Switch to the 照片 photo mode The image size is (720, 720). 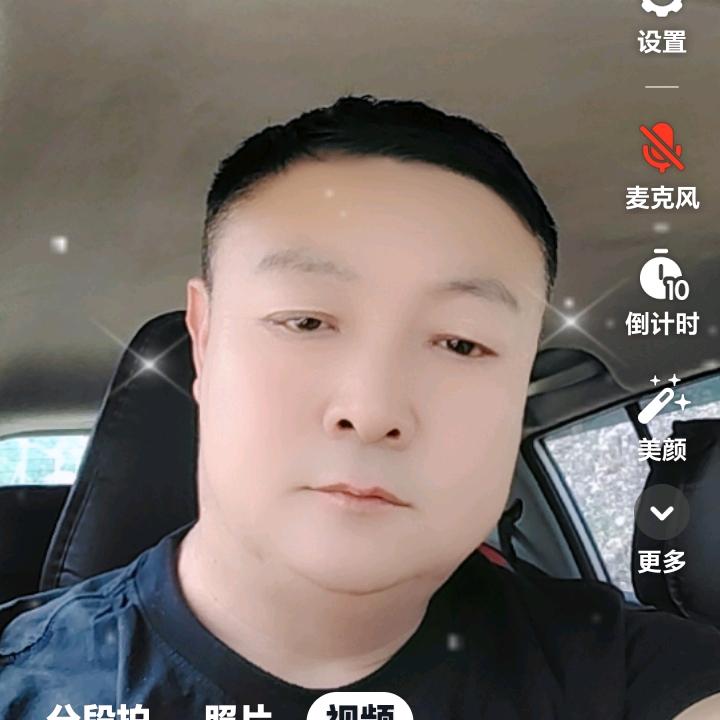coord(239,712)
